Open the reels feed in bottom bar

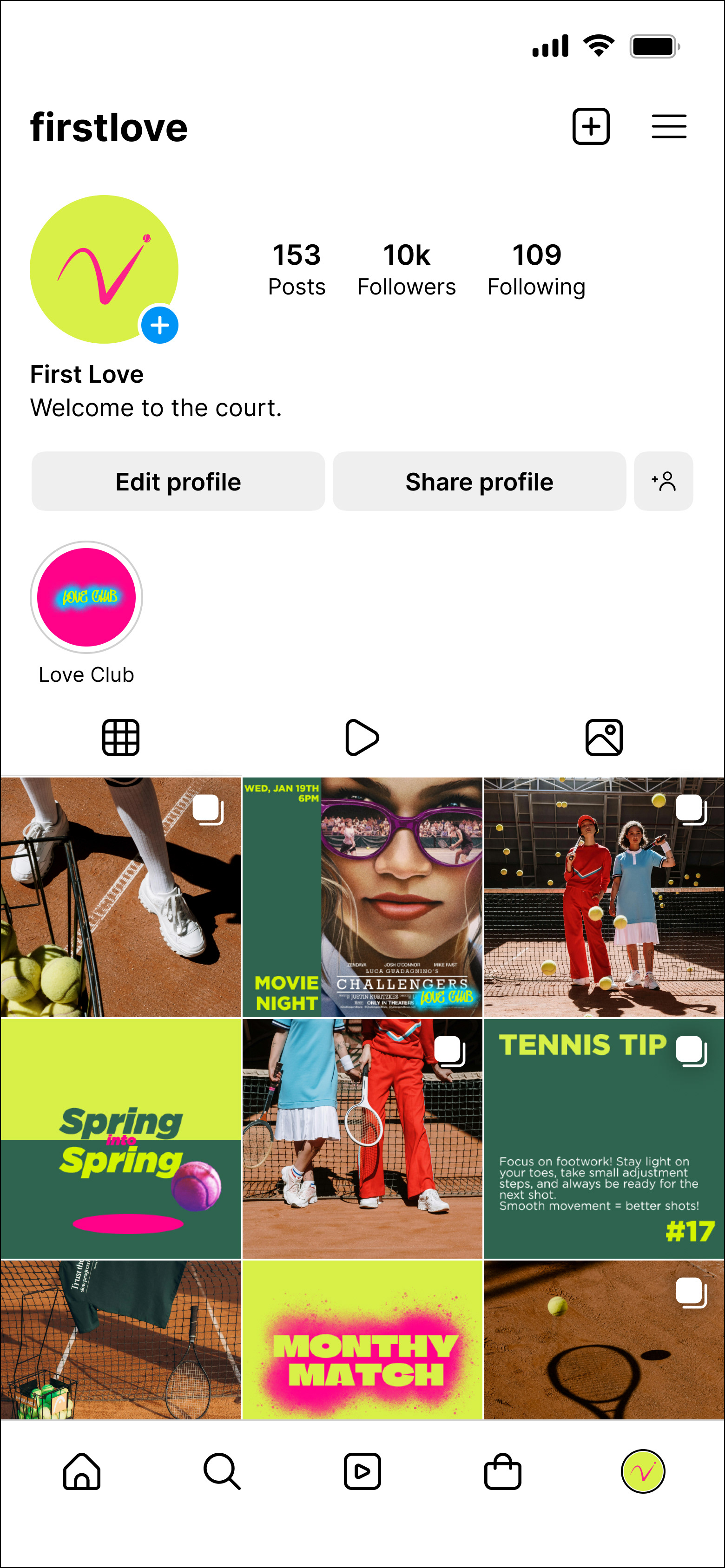362,1472
